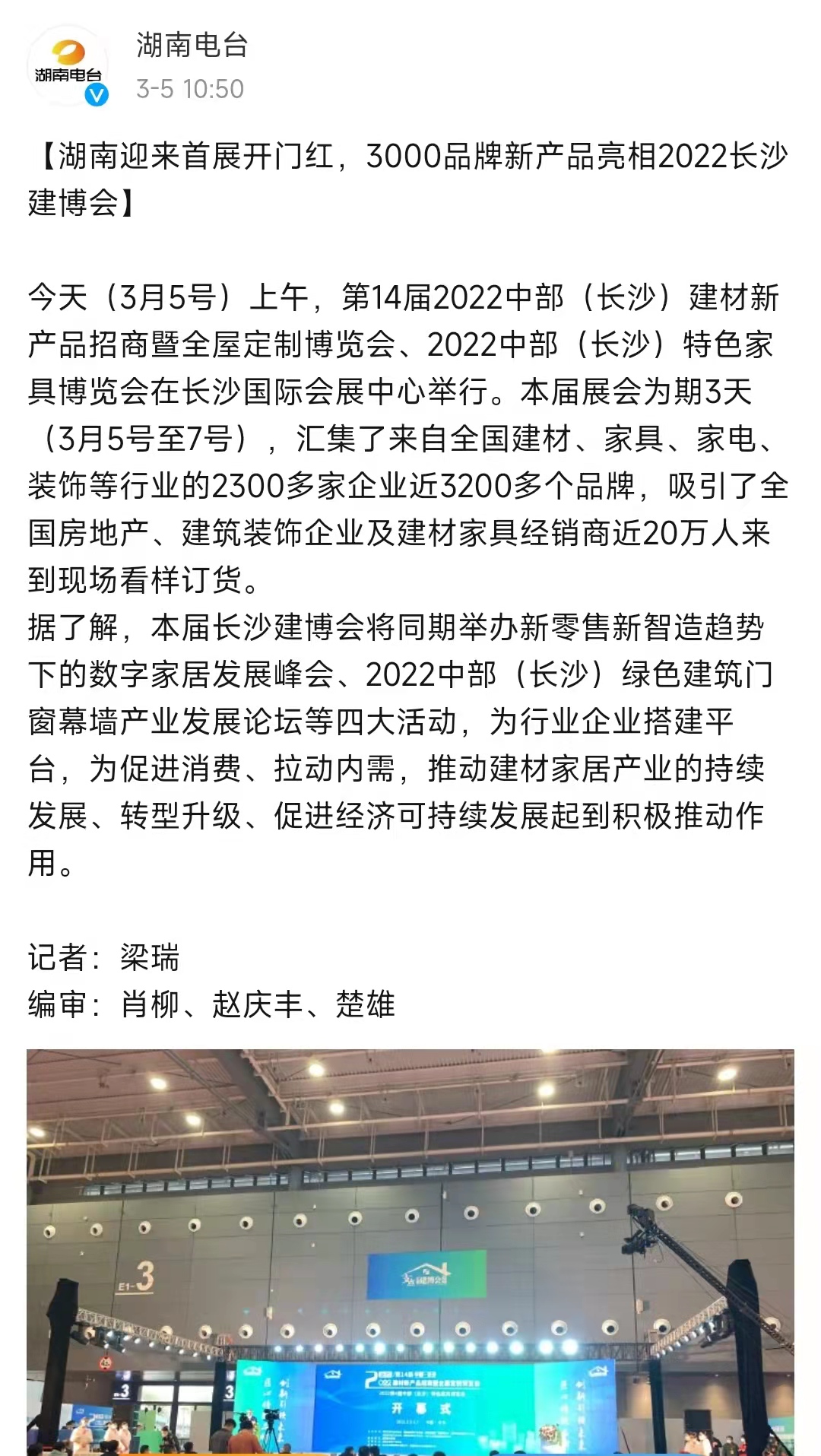
Task: Open the 湖南电台 account name
Action: pos(192,46)
